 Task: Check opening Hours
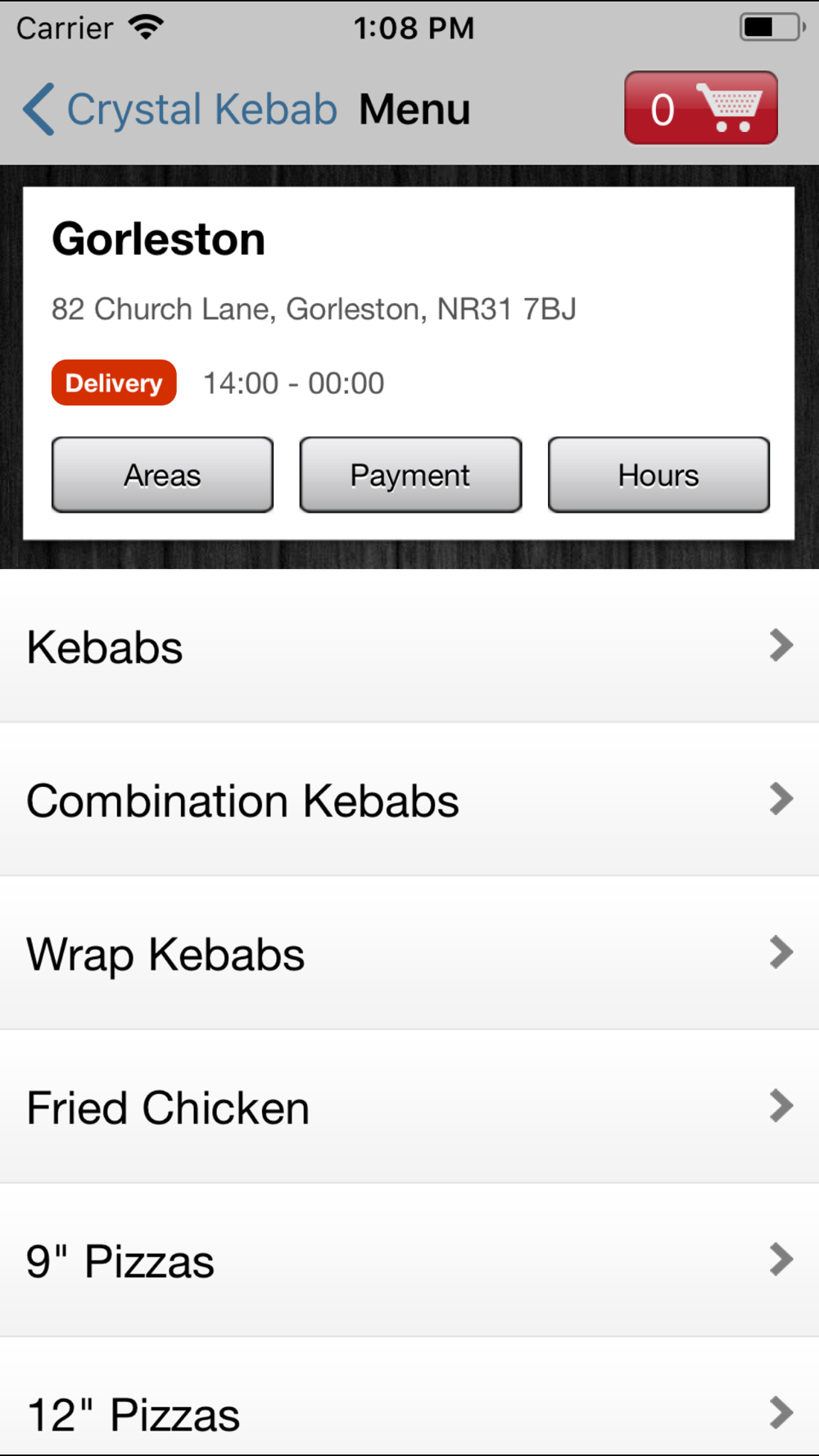click(x=658, y=475)
